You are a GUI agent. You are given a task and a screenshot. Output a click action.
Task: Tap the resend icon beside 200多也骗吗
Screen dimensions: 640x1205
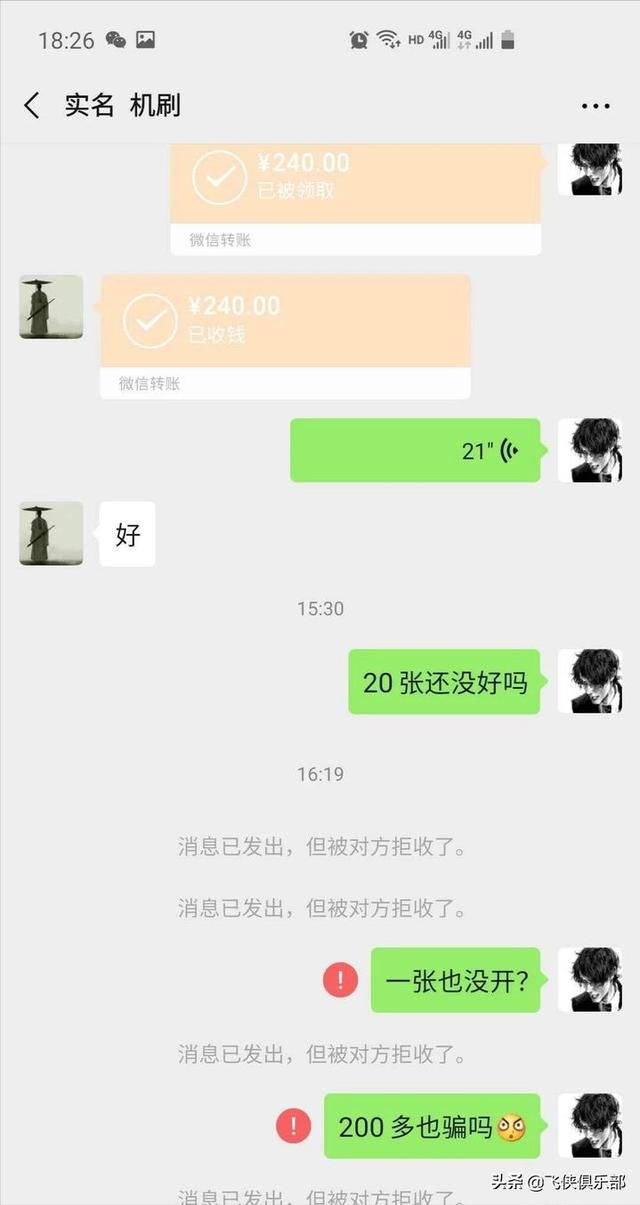(x=293, y=1127)
